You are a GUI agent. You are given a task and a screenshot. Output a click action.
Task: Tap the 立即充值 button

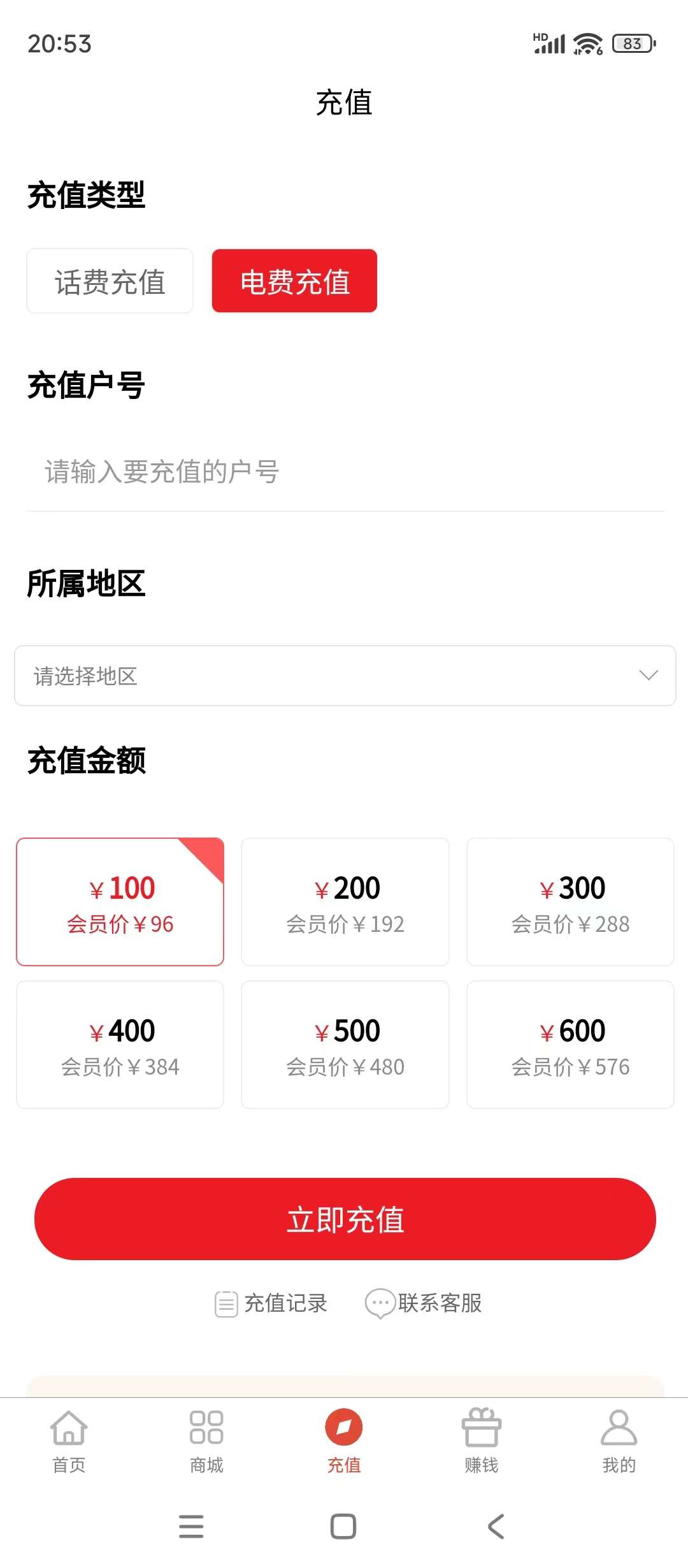(x=345, y=1219)
